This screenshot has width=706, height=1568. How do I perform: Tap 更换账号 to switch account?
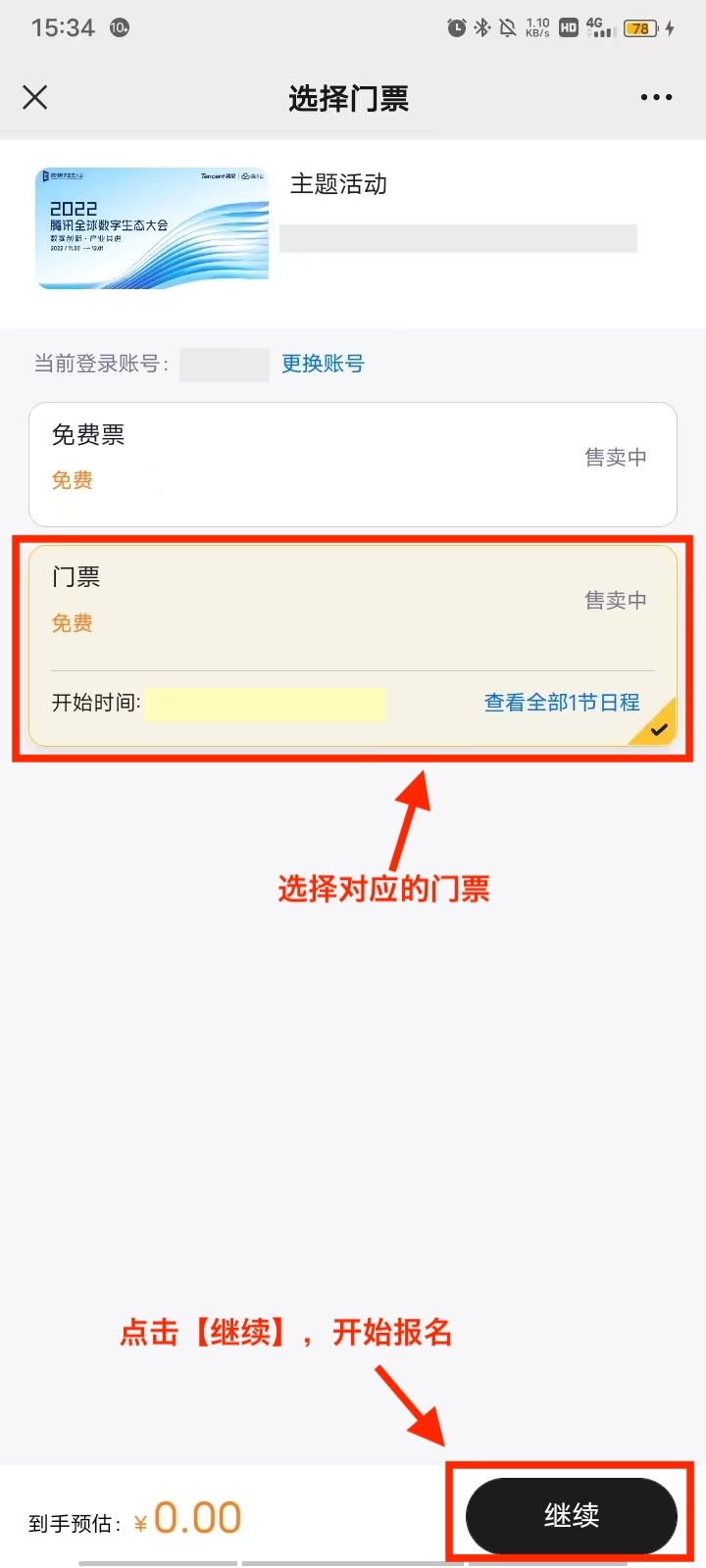323,364
